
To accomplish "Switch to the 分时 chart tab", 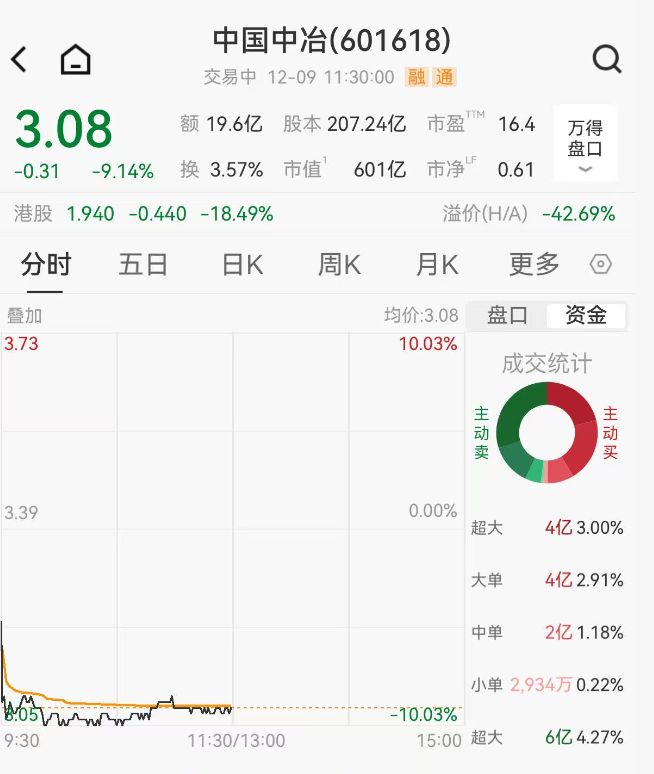I will tap(46, 265).
